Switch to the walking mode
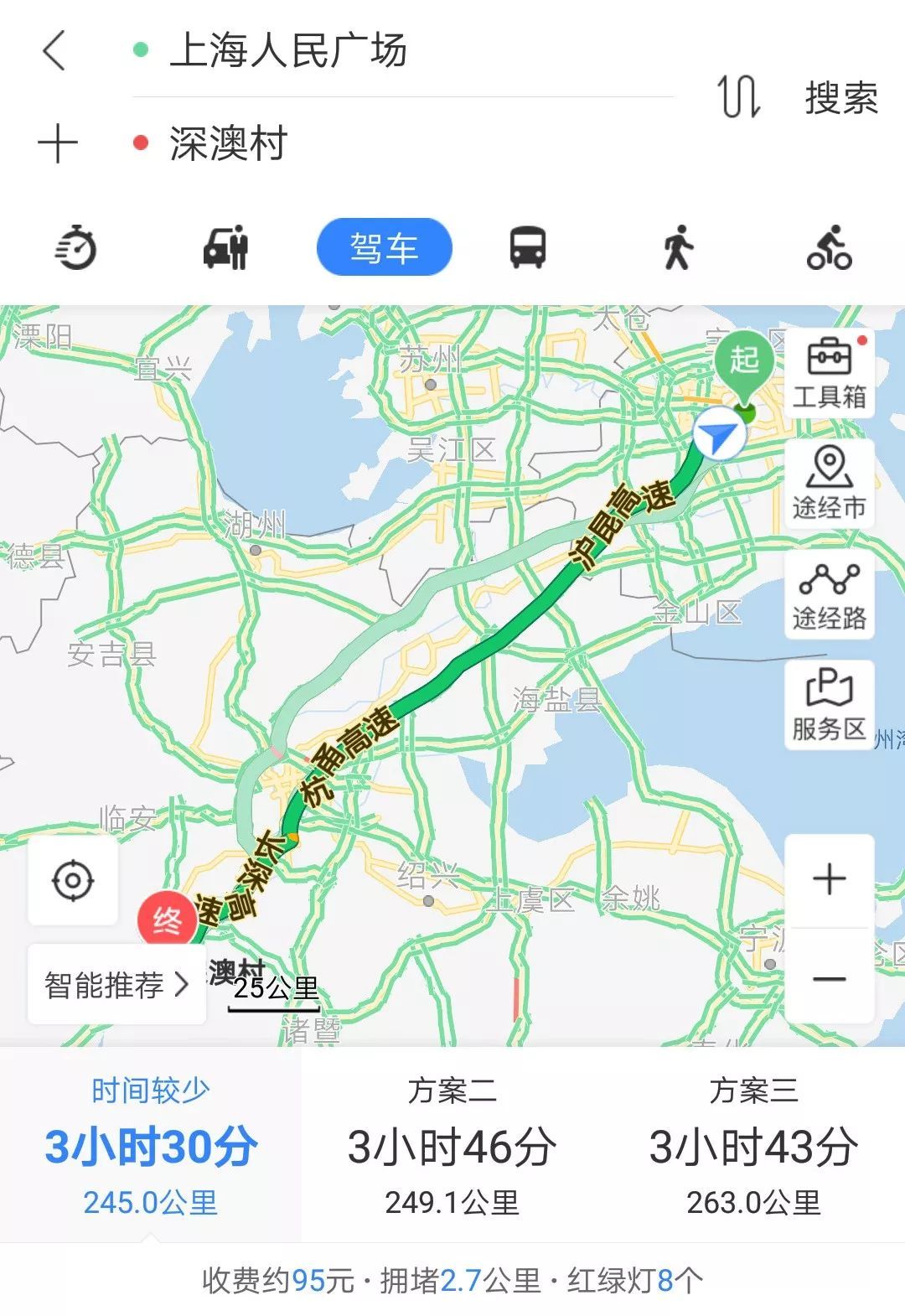 coord(678,247)
